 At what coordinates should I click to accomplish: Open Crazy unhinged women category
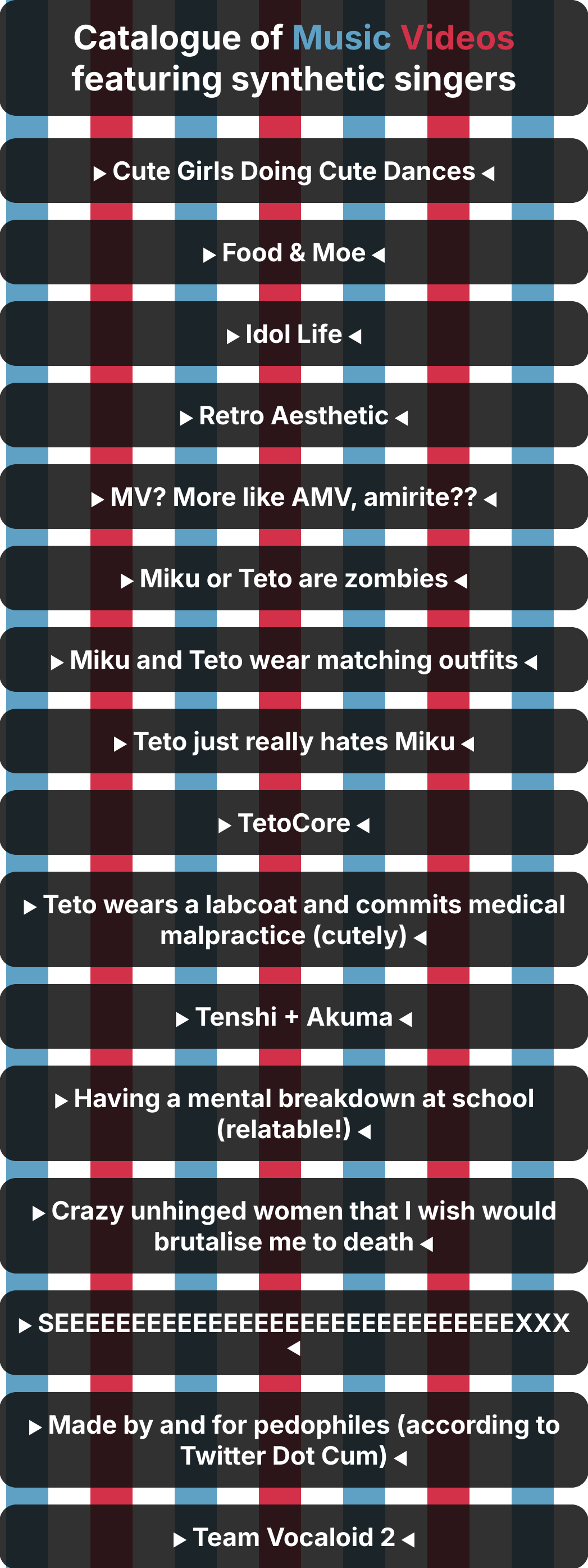coord(294,1226)
